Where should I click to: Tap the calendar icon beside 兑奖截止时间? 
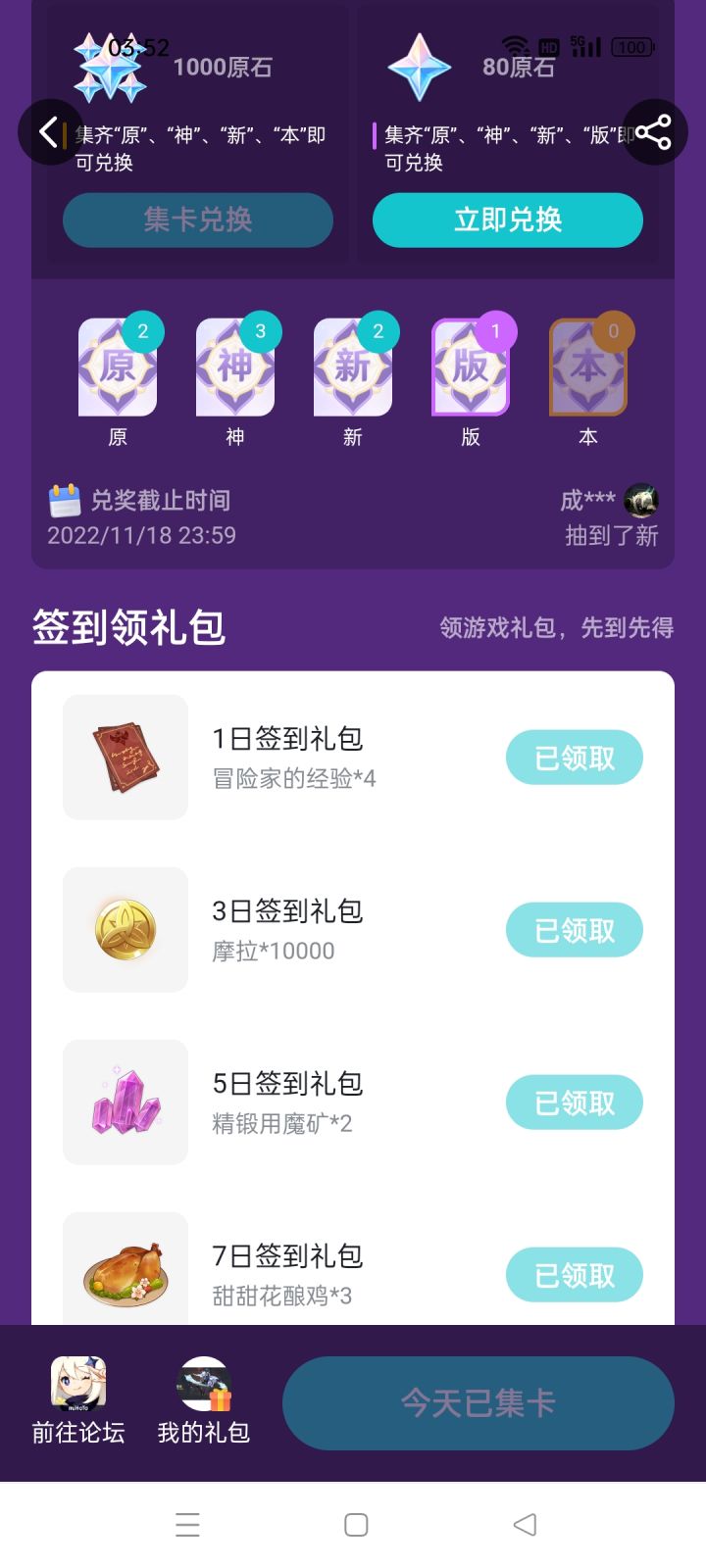click(66, 500)
